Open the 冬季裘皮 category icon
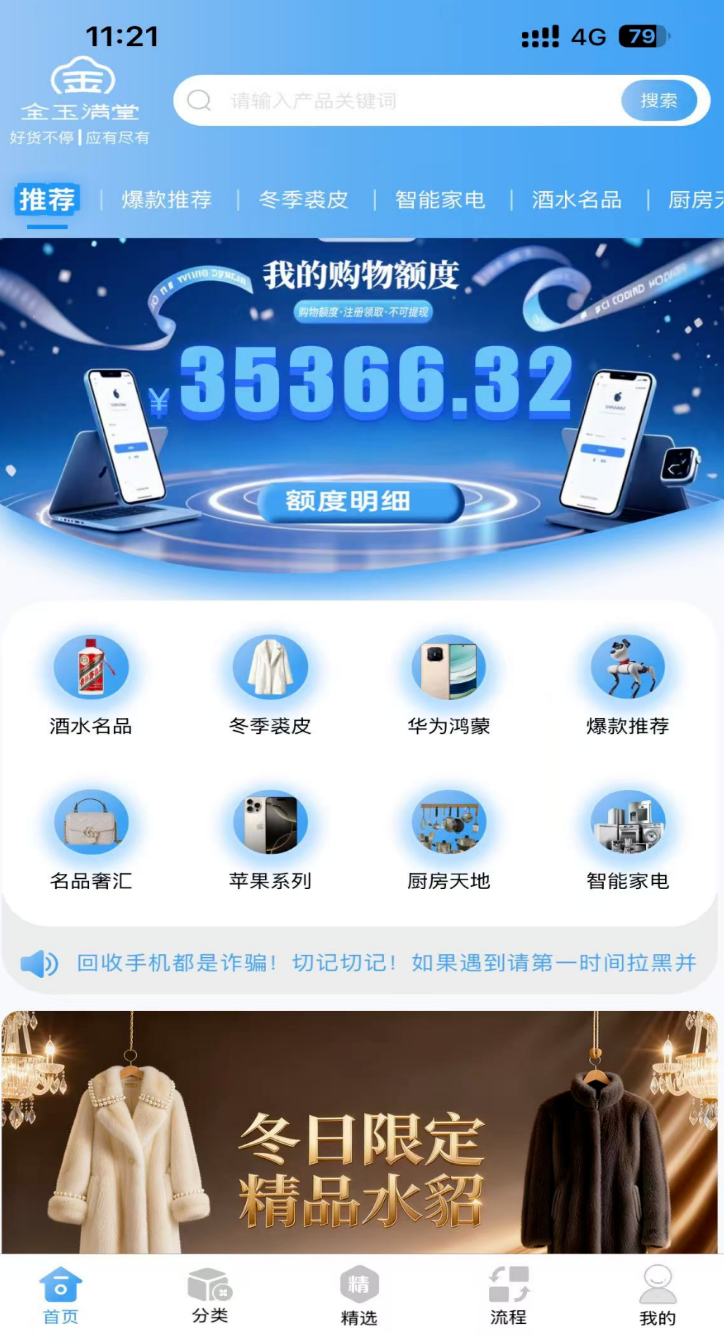 [270, 668]
